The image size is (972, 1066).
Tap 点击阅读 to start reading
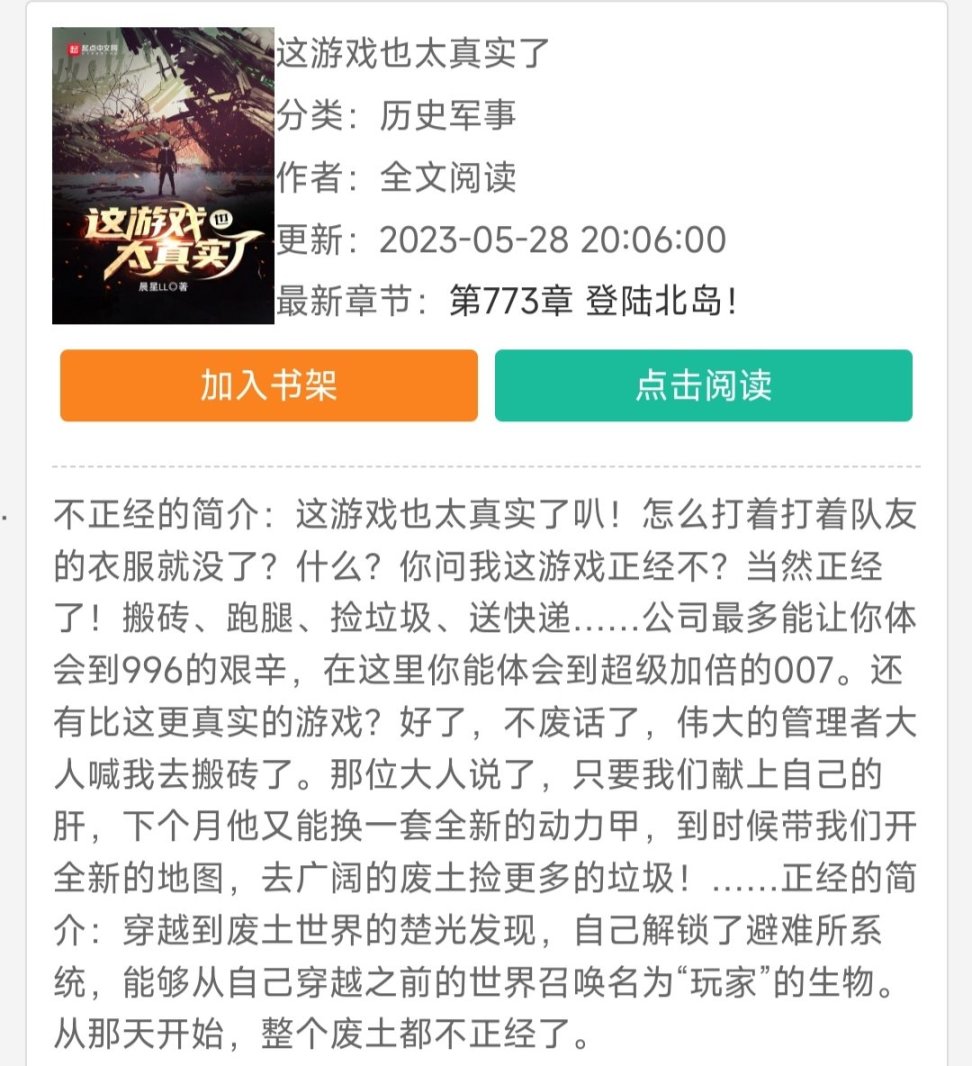coord(703,386)
